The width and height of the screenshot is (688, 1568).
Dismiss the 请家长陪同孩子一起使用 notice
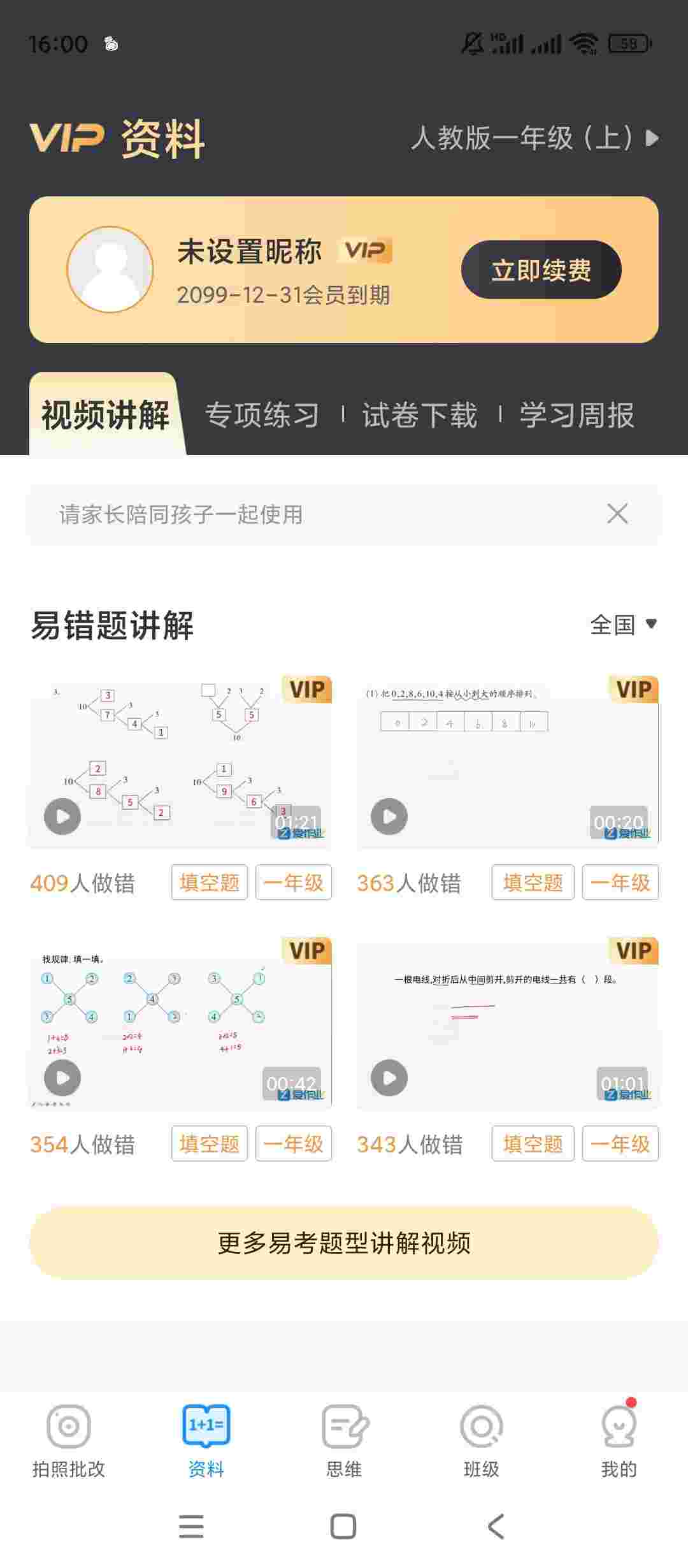click(x=617, y=514)
